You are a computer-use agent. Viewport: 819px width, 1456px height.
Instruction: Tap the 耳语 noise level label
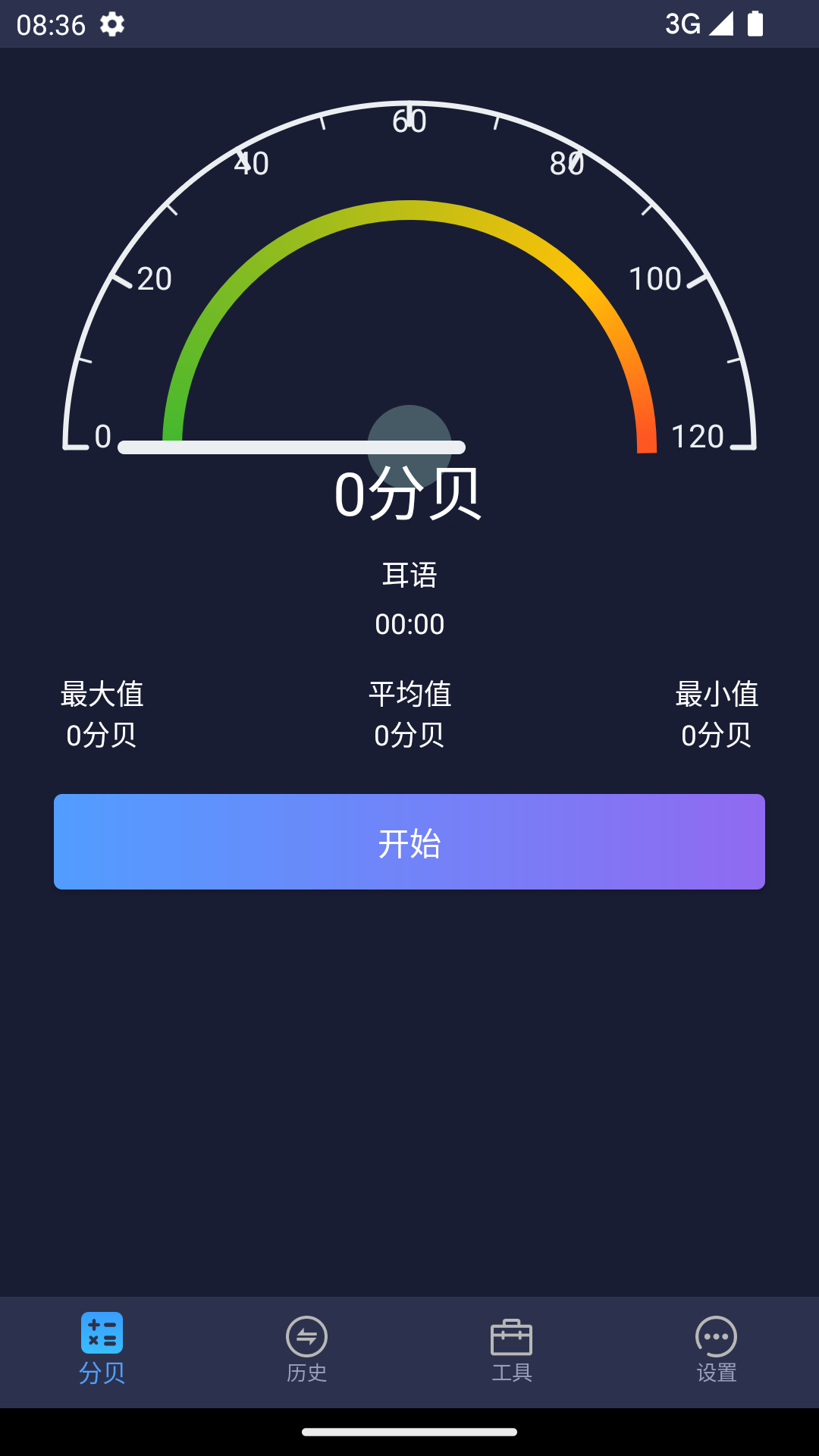409,574
